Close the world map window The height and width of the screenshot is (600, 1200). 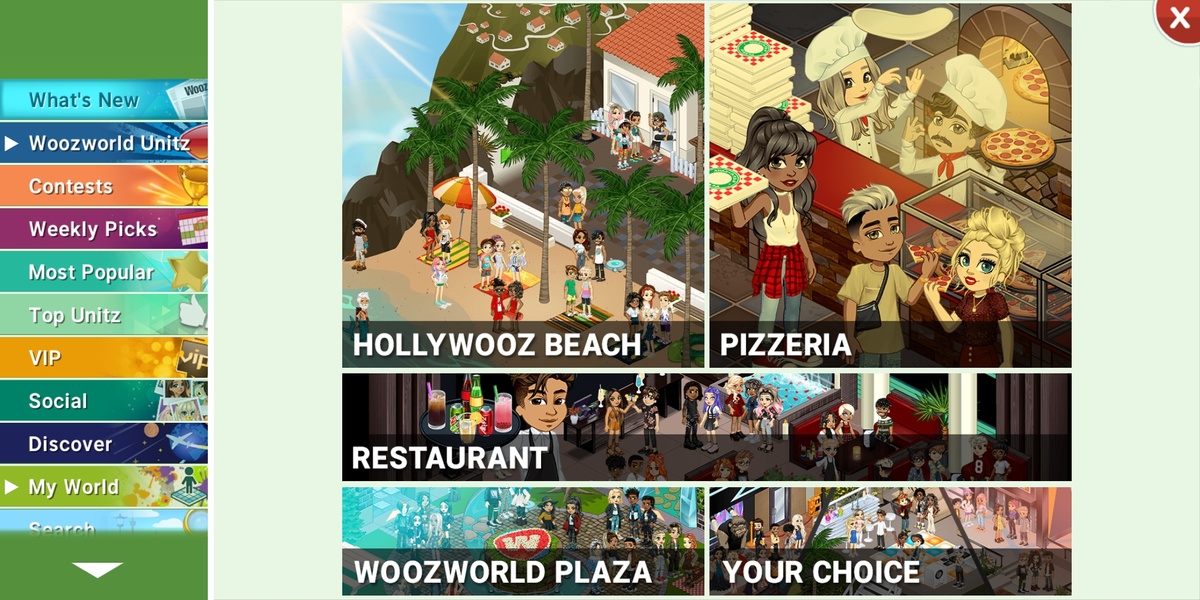pos(1180,18)
